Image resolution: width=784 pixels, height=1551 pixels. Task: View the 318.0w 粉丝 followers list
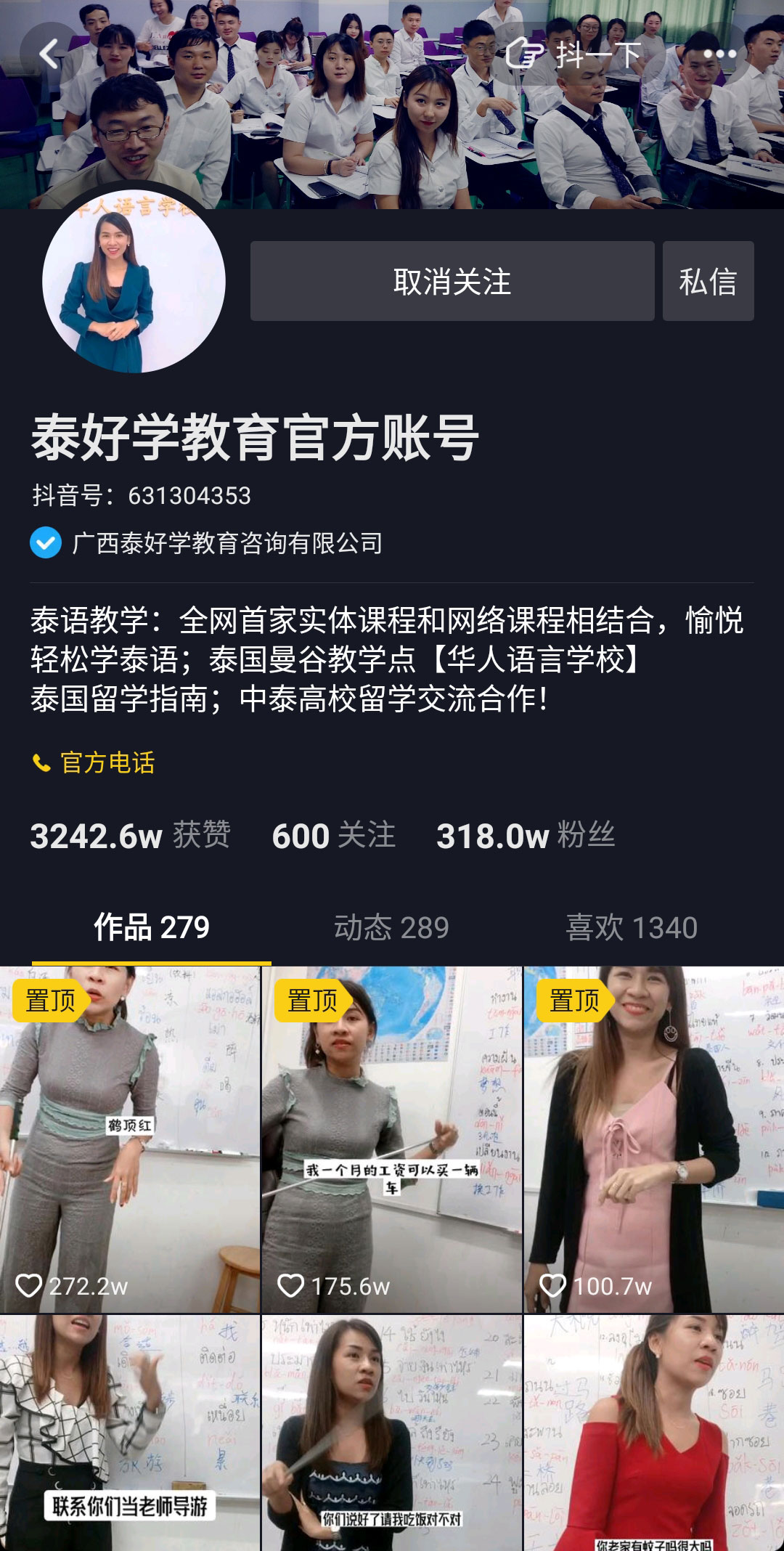[x=525, y=835]
